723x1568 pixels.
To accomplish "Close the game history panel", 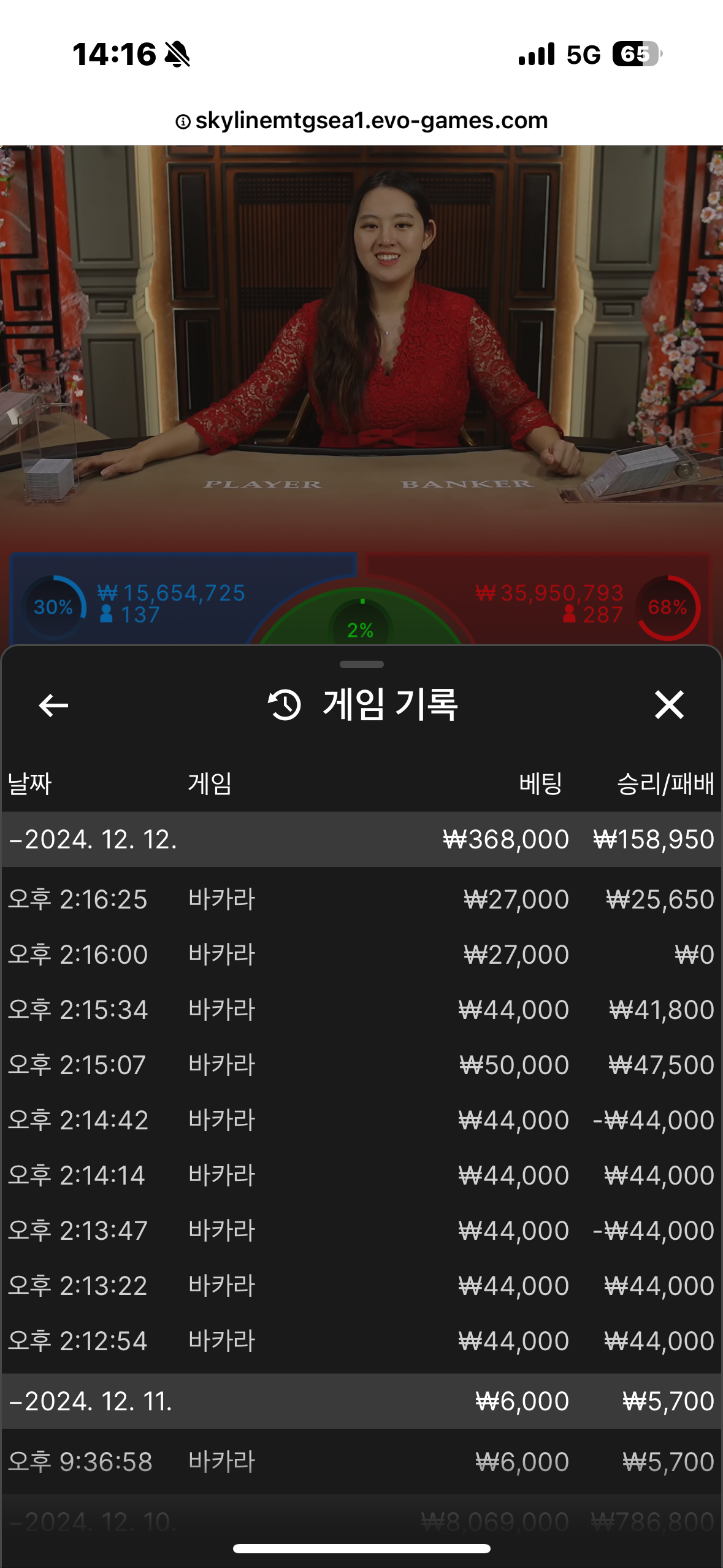I will click(x=668, y=705).
